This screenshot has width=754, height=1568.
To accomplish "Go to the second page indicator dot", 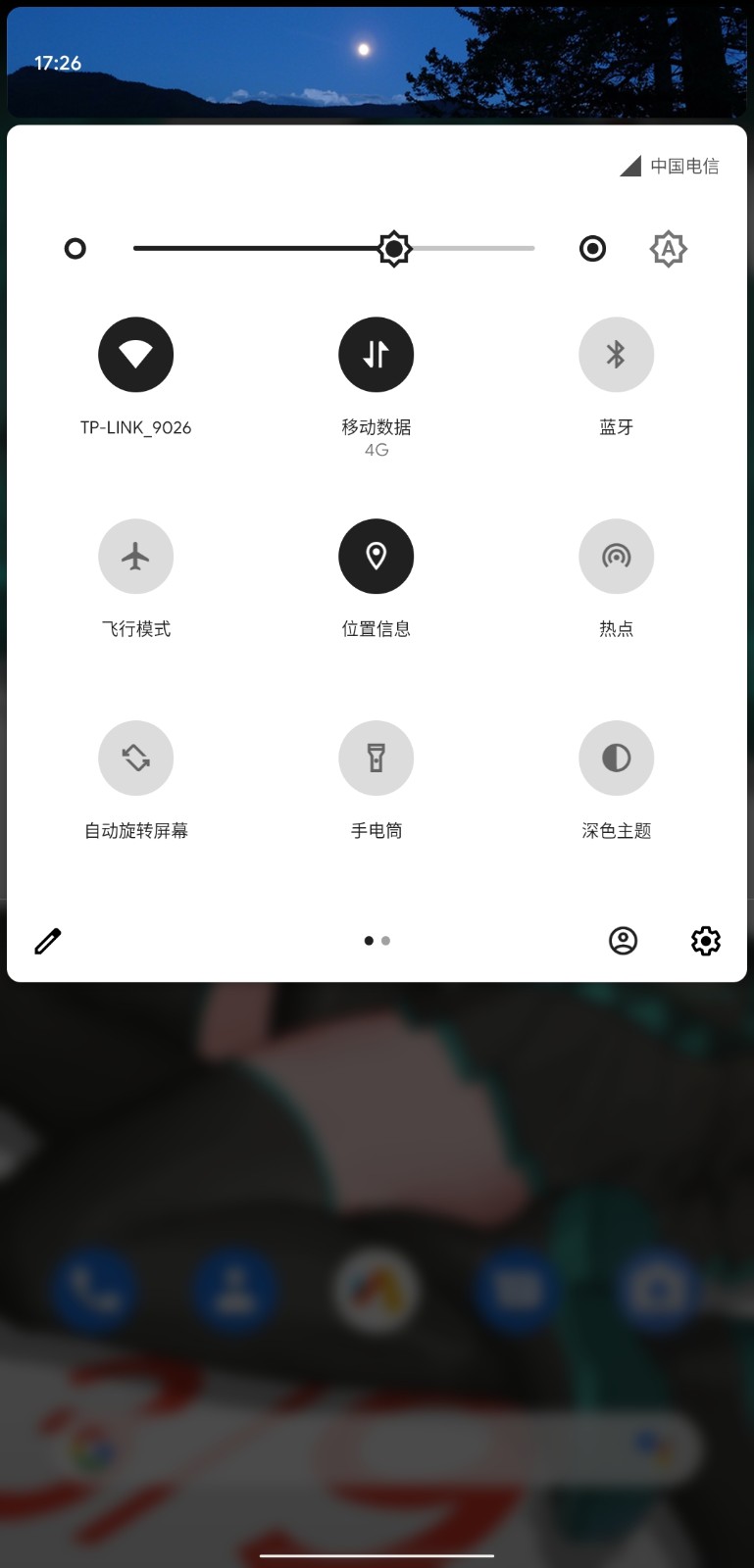I will (386, 941).
